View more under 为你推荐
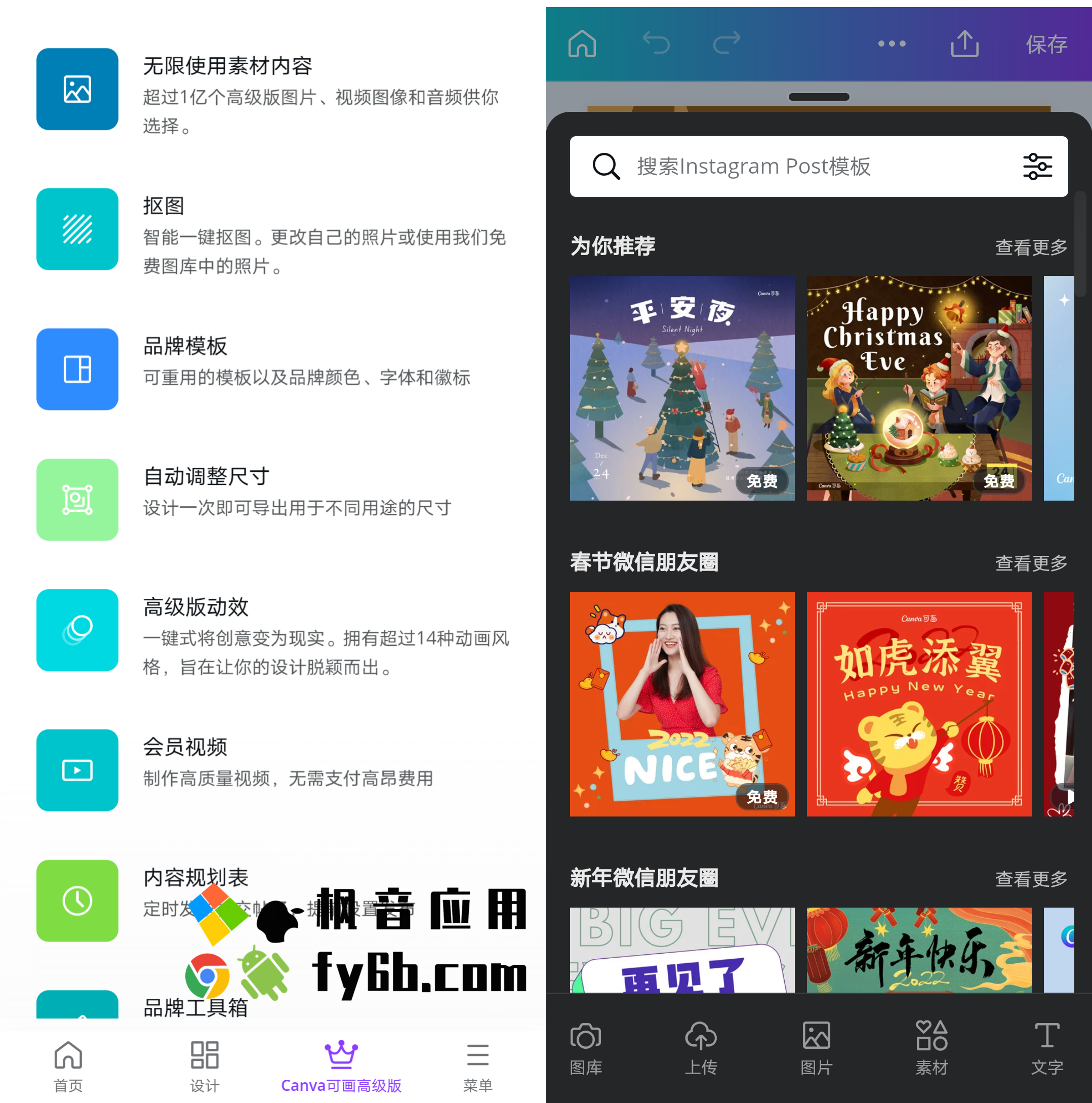The height and width of the screenshot is (1103, 1092). pyautogui.click(x=1030, y=247)
